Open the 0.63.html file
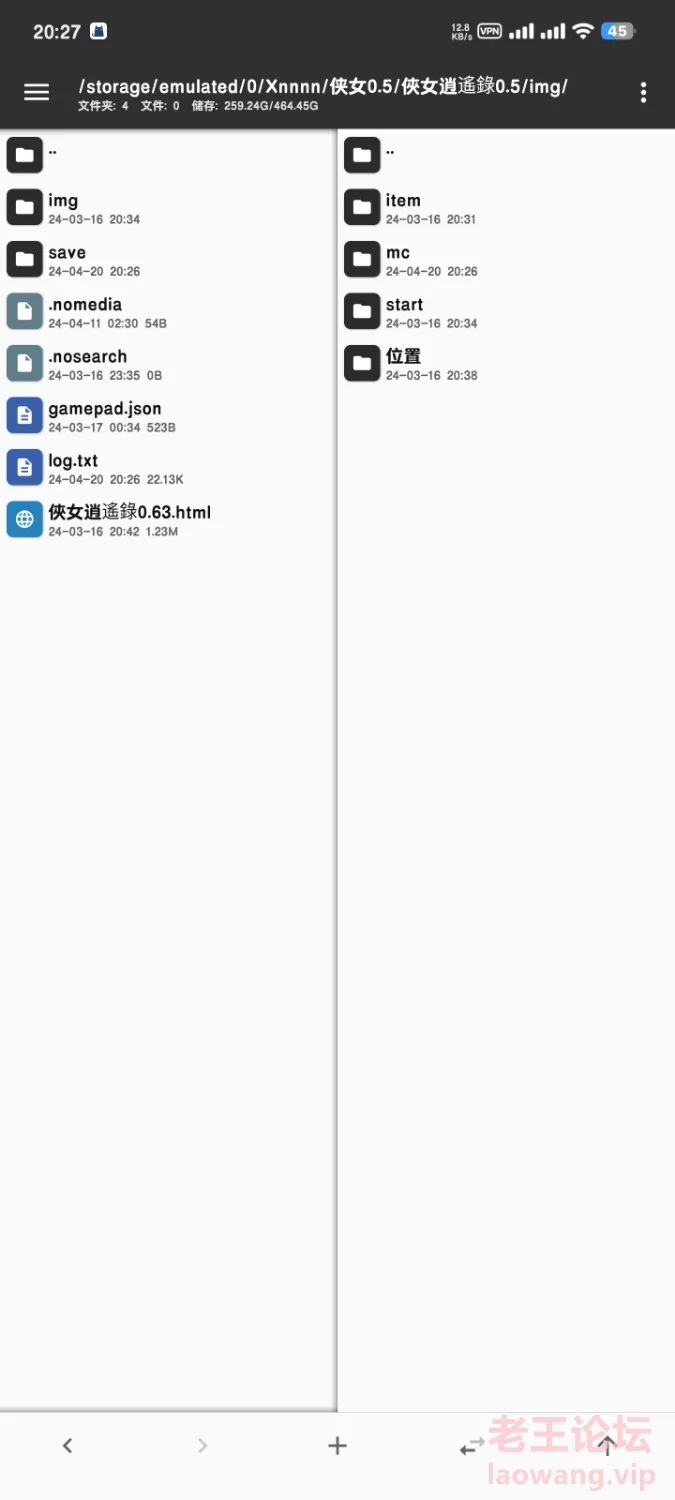The image size is (675, 1500). click(168, 520)
